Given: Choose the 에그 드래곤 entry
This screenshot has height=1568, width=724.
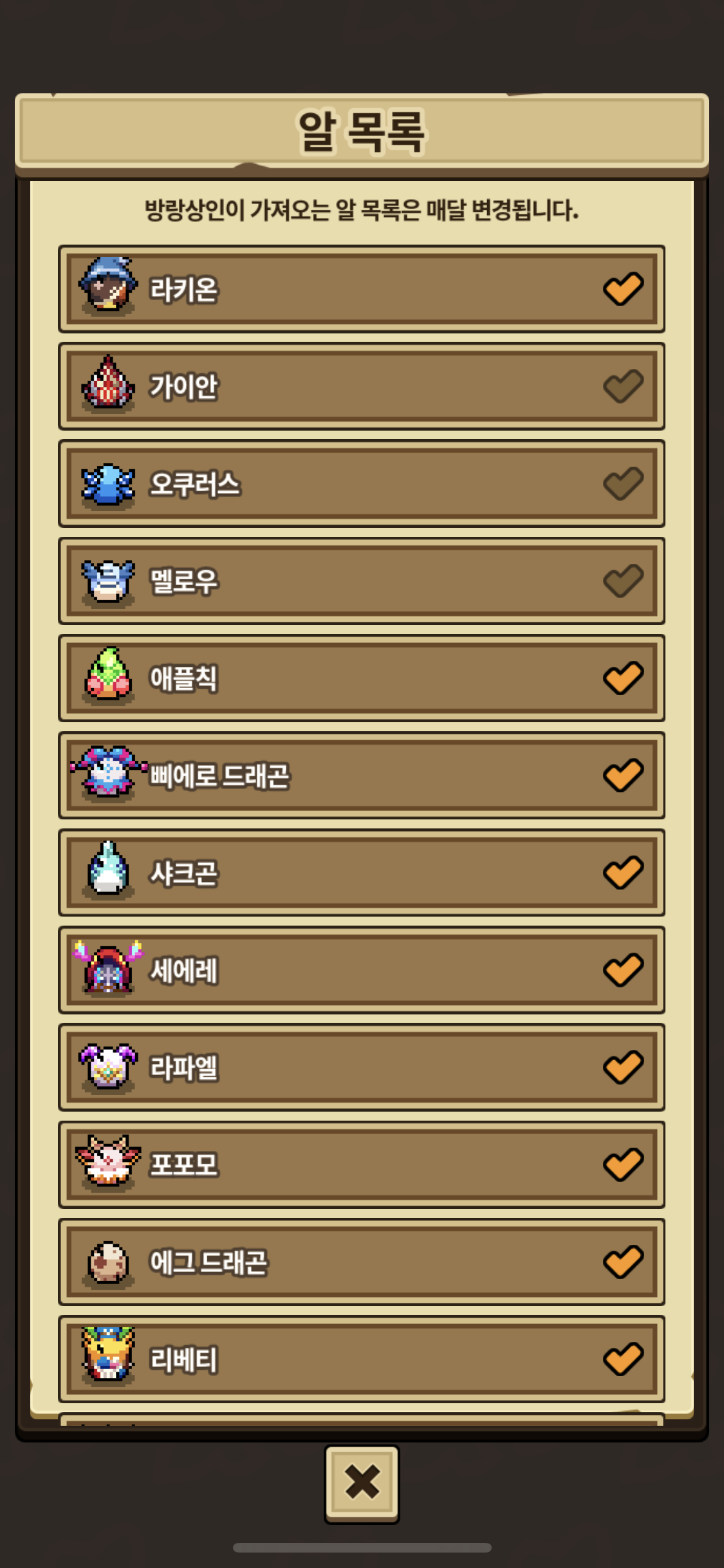Looking at the screenshot, I should click(361, 1262).
